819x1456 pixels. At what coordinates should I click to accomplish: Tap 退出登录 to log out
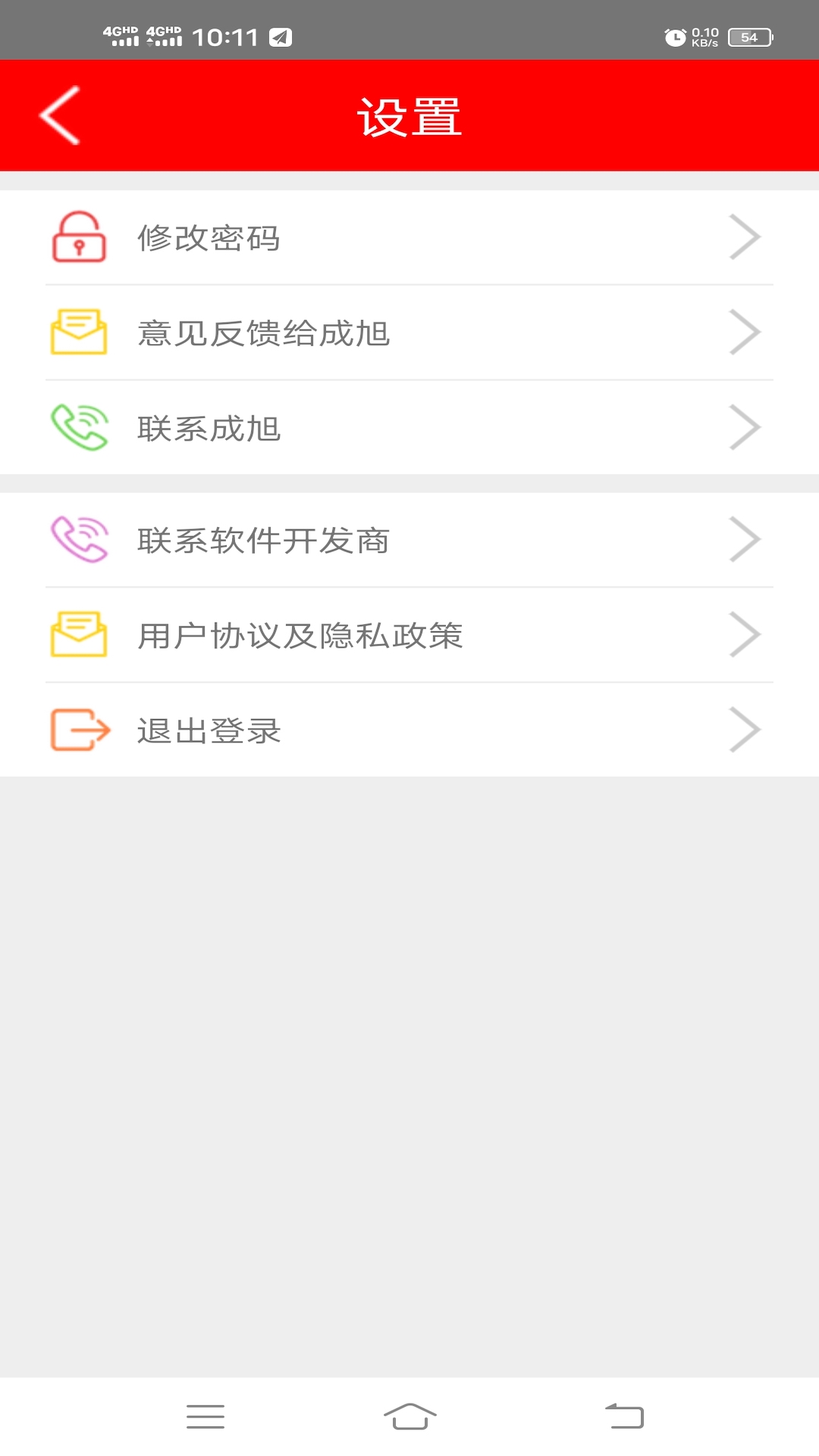pos(409,730)
